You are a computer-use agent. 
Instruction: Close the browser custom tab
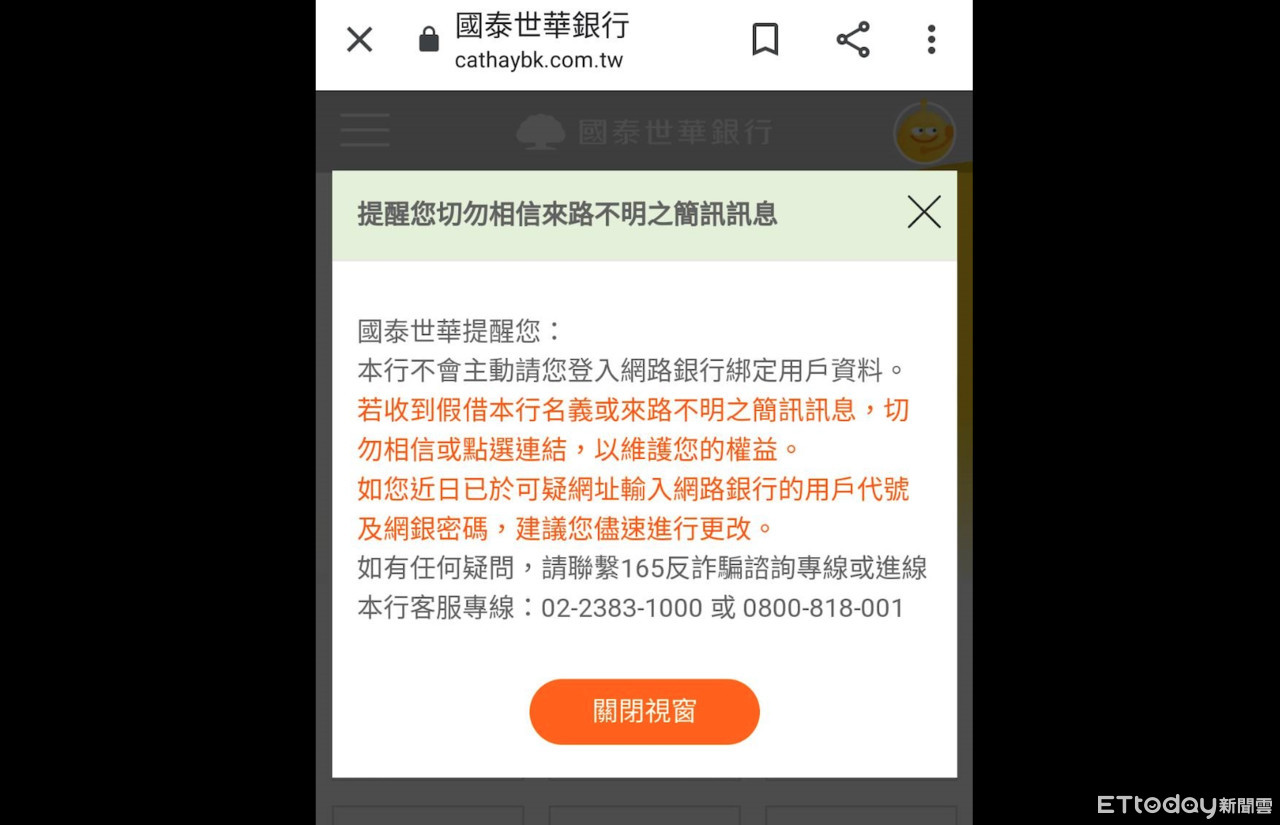tap(359, 40)
